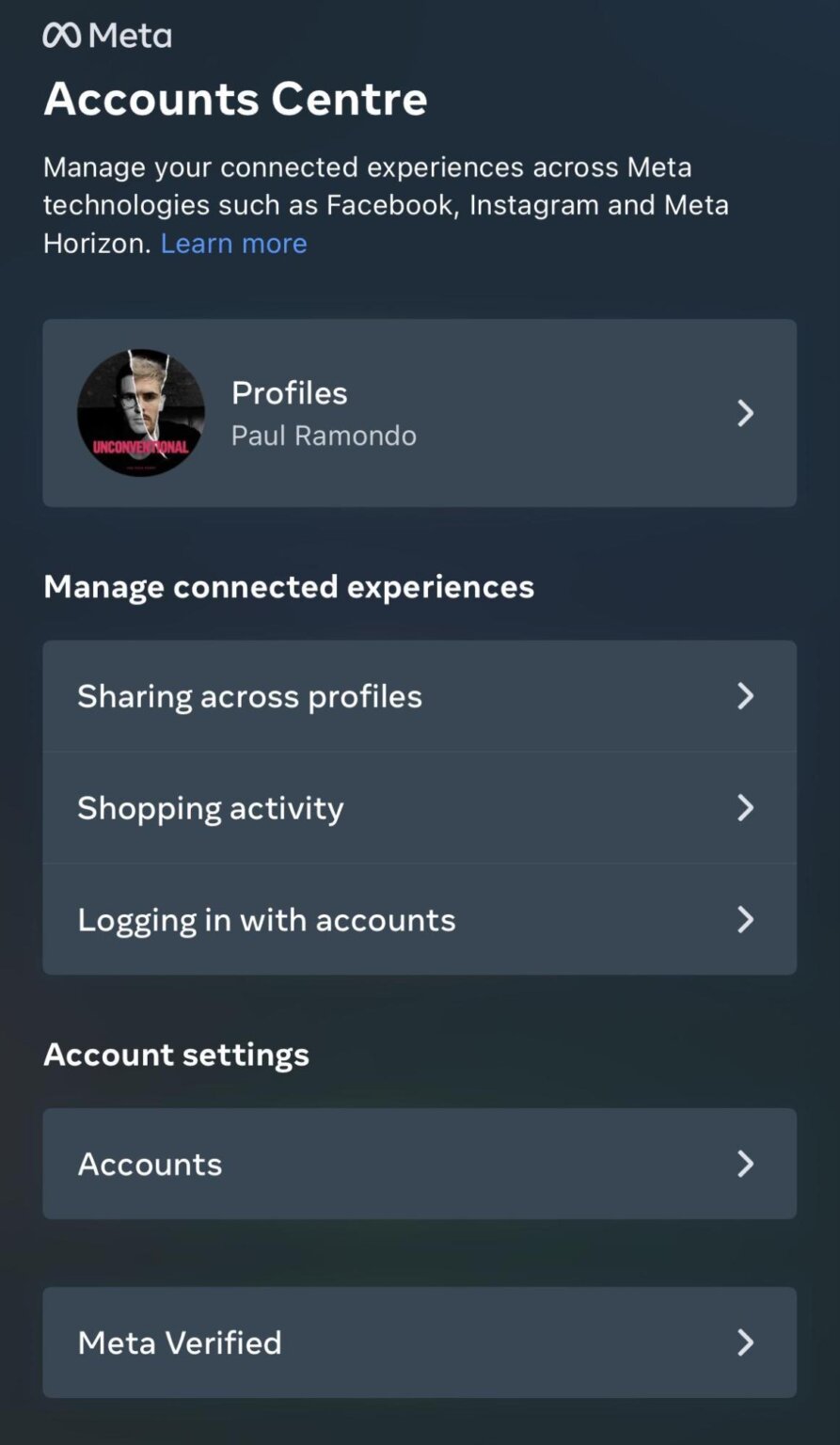The image size is (840, 1445).
Task: Expand the Sharing across profiles chevron
Action: 746,696
